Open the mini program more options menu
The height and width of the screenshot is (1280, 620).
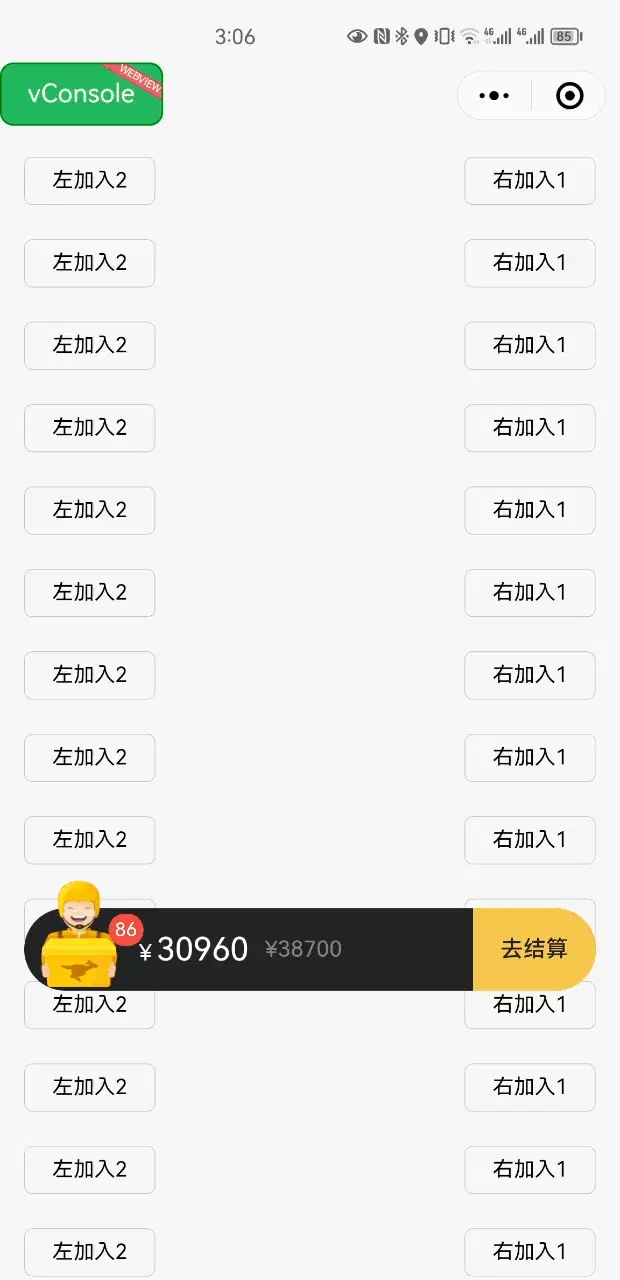(x=494, y=96)
